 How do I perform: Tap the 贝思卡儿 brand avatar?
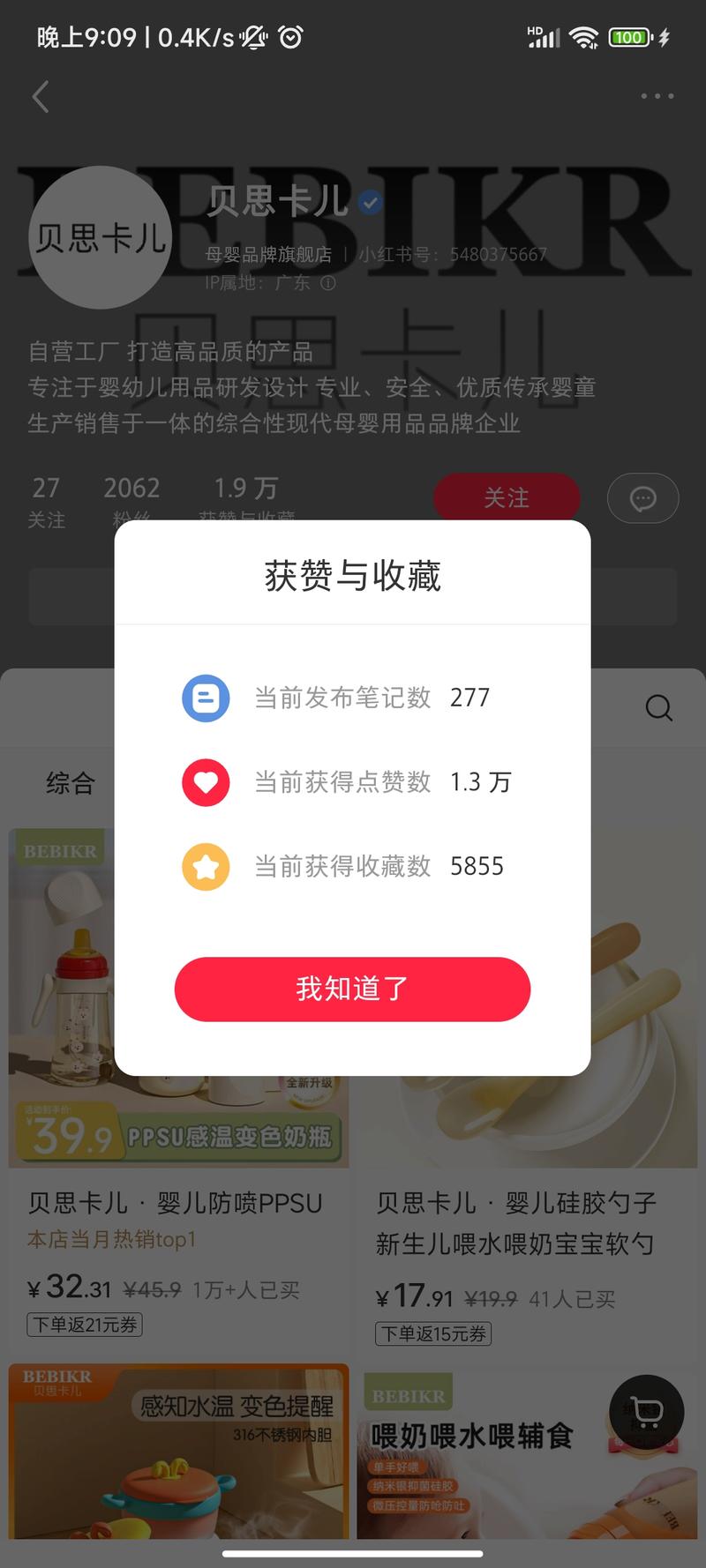[100, 236]
